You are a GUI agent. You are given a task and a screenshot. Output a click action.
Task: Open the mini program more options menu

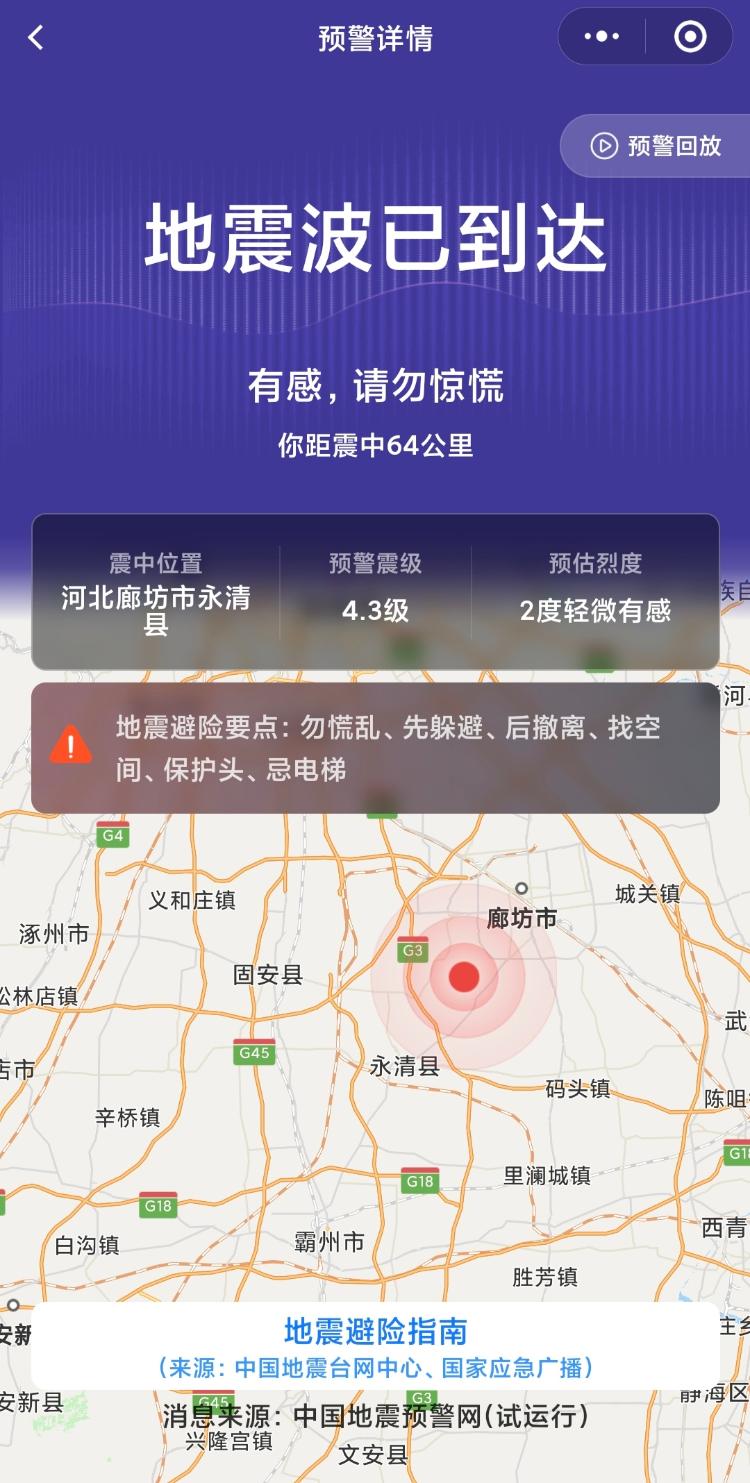click(601, 37)
